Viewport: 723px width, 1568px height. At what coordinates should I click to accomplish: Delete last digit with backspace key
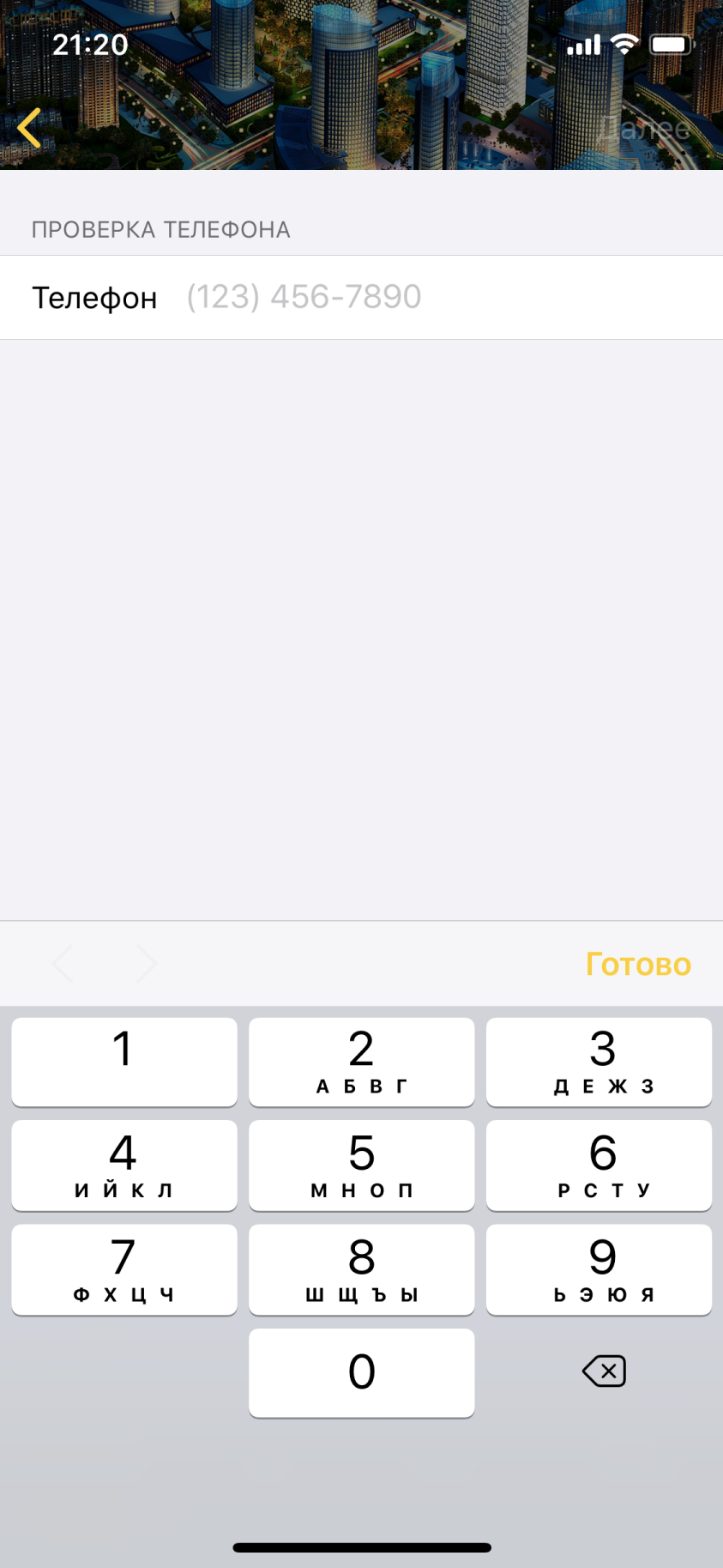click(604, 1371)
